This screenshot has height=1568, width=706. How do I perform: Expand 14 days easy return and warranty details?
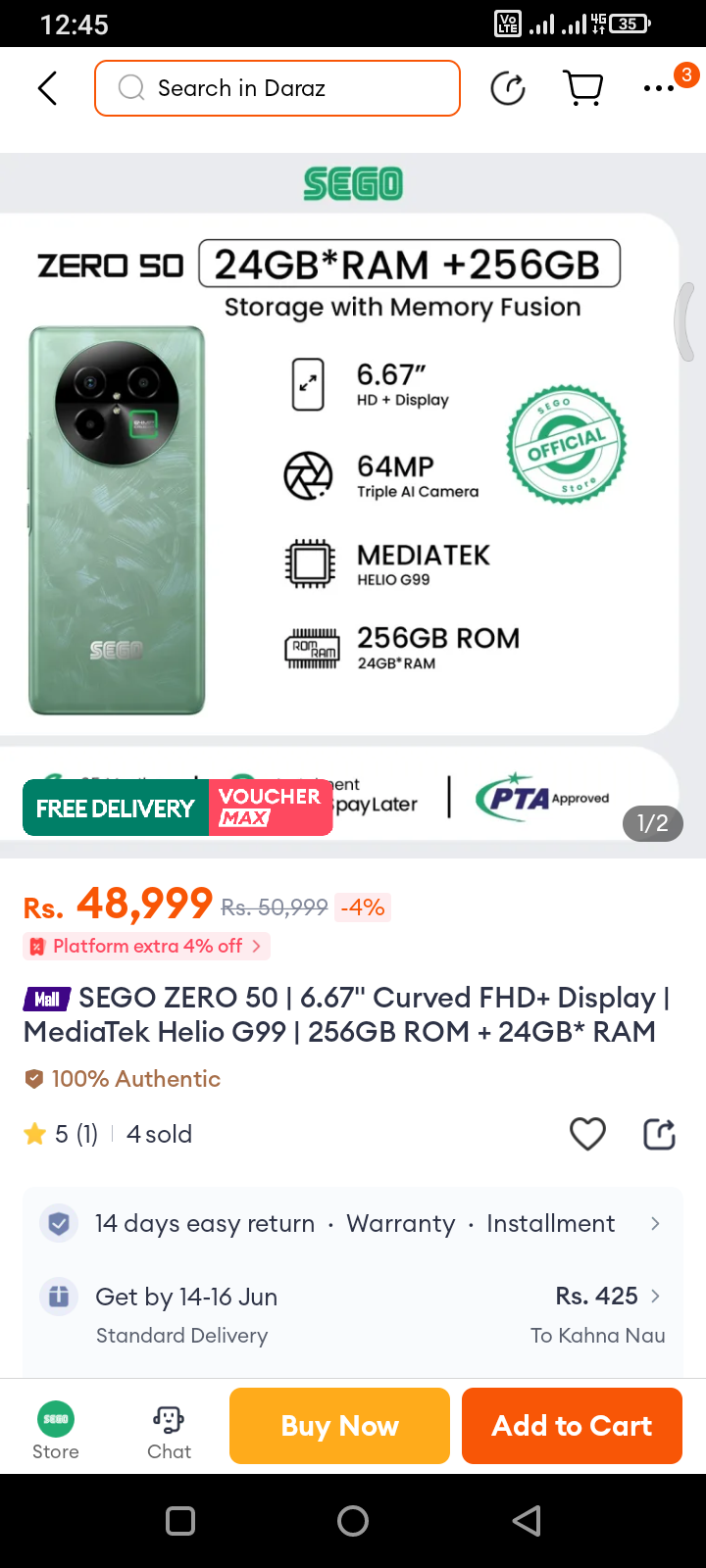[353, 1224]
